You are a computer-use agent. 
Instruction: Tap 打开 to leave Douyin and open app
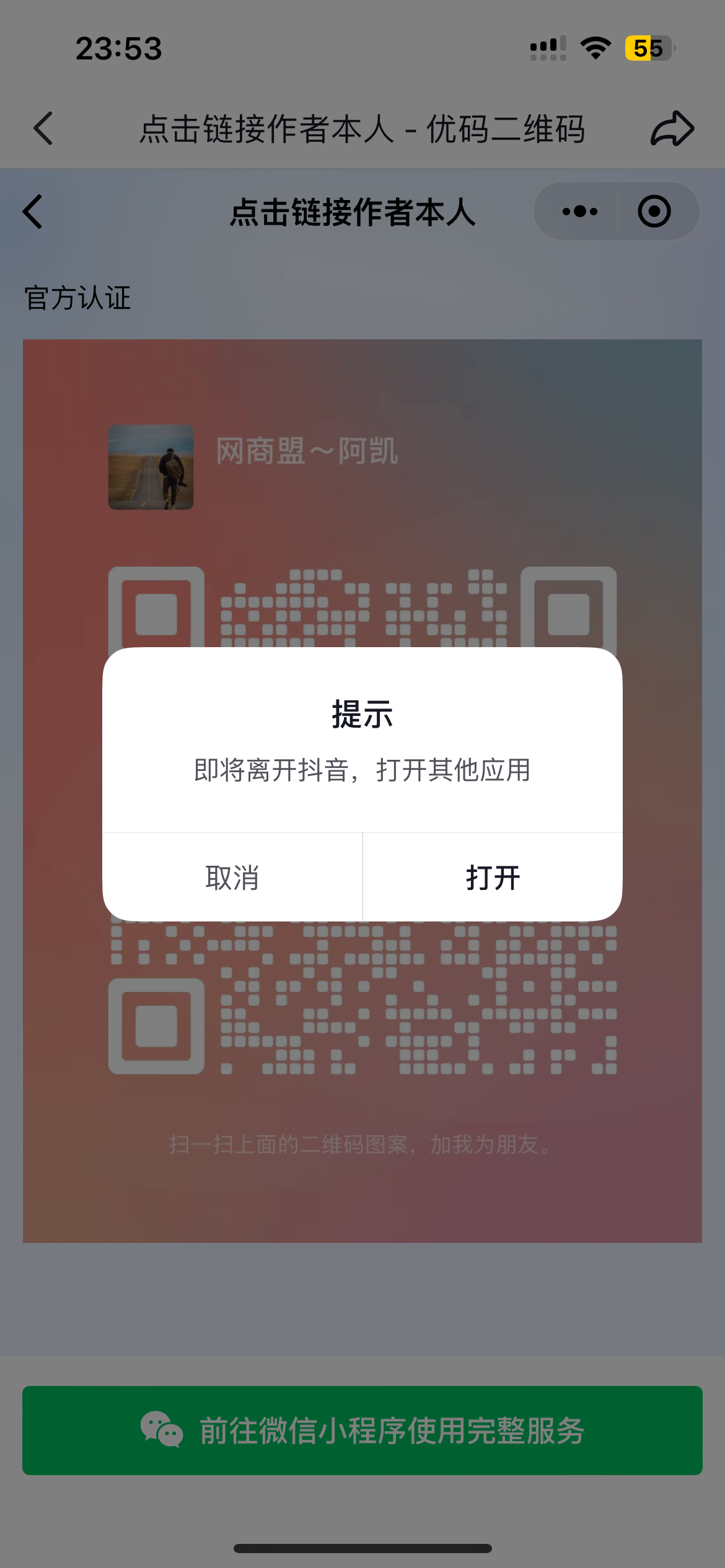coord(491,876)
